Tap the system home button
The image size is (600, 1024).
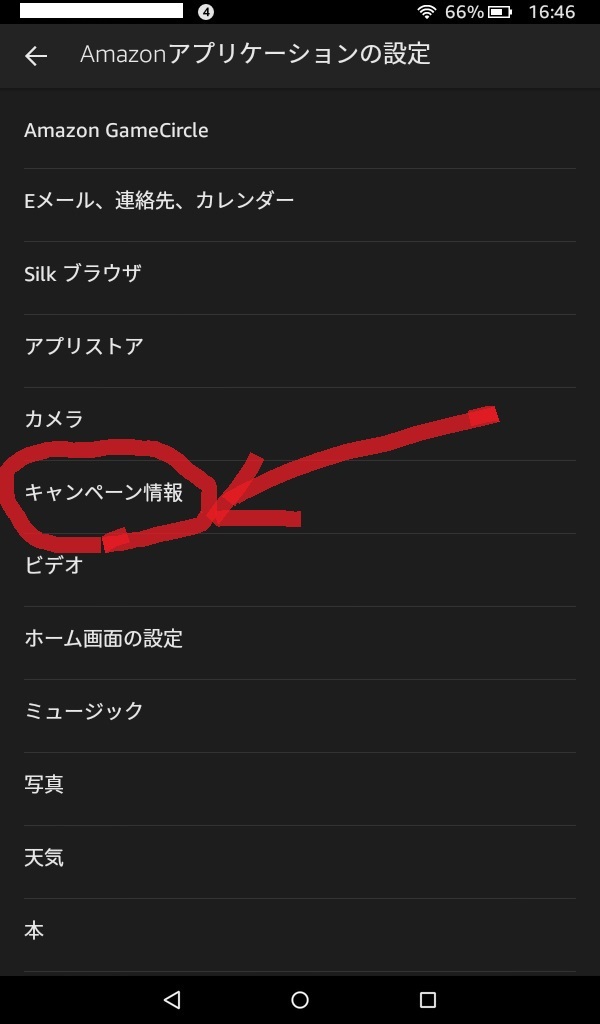300,999
